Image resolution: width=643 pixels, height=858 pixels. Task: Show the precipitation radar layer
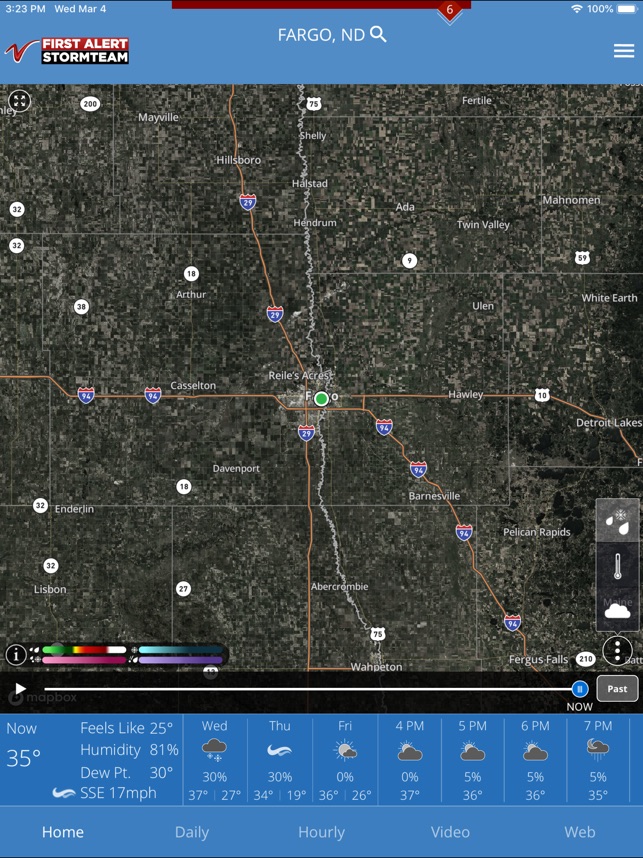tap(617, 521)
